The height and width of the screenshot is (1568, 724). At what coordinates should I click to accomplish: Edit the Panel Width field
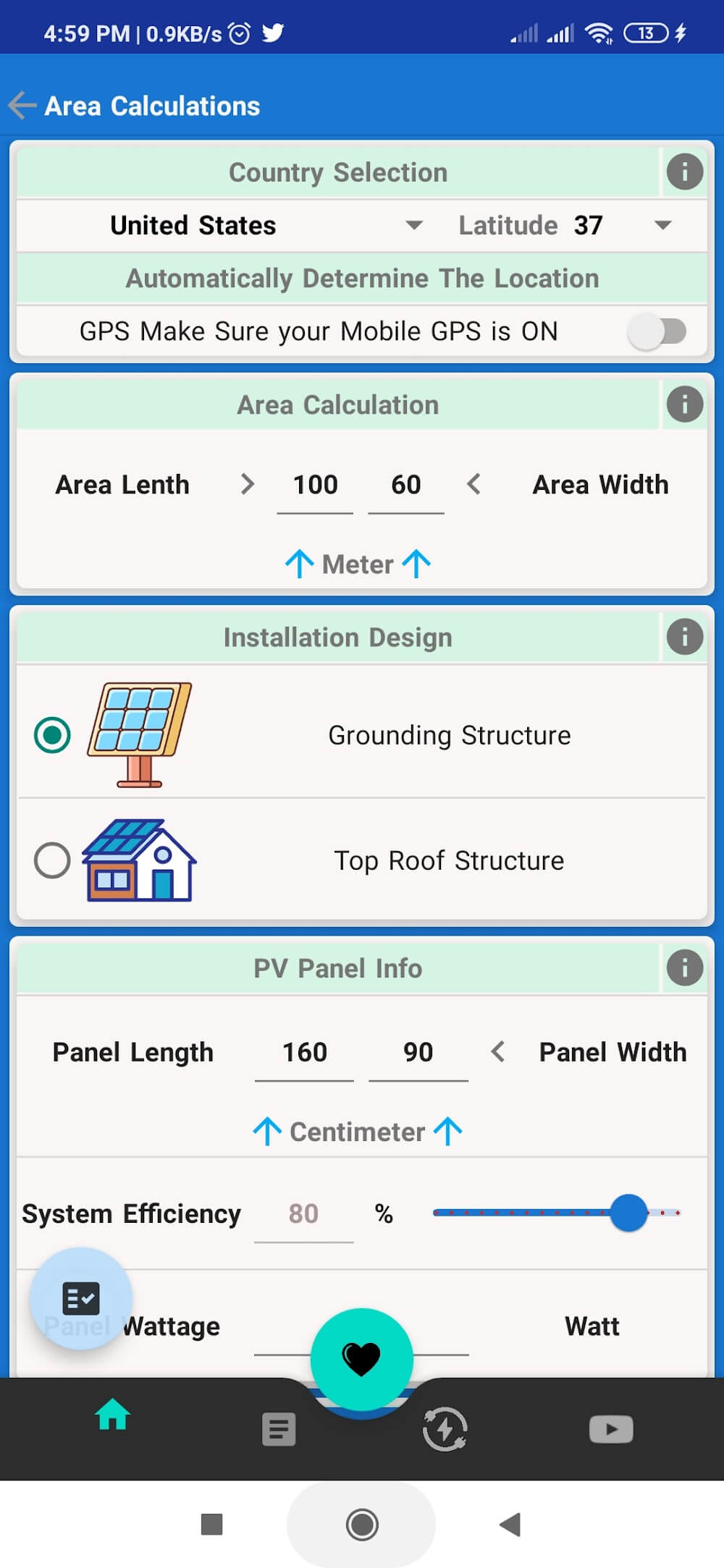click(x=418, y=1052)
